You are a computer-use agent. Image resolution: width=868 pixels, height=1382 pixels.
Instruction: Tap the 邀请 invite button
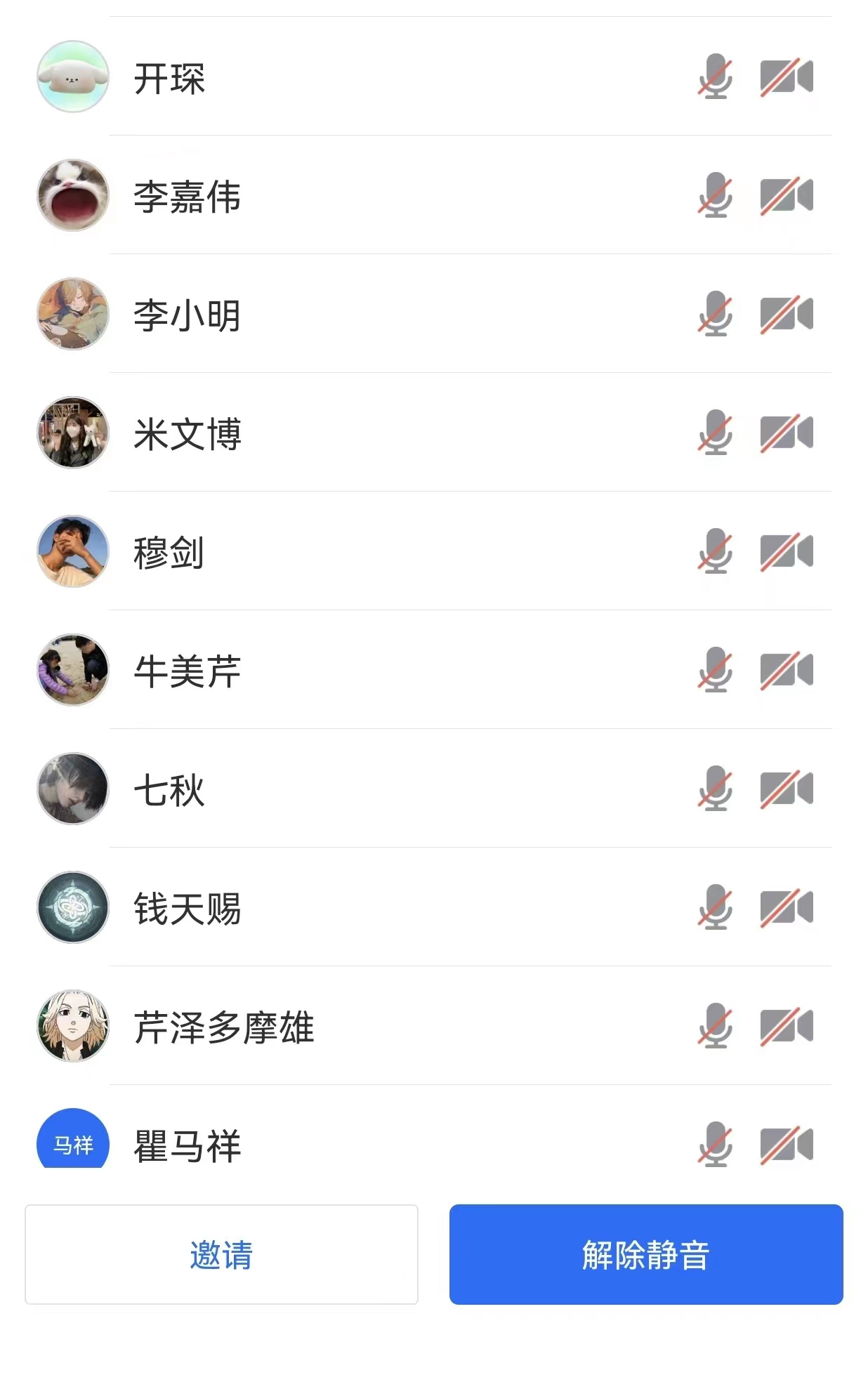pos(221,1254)
